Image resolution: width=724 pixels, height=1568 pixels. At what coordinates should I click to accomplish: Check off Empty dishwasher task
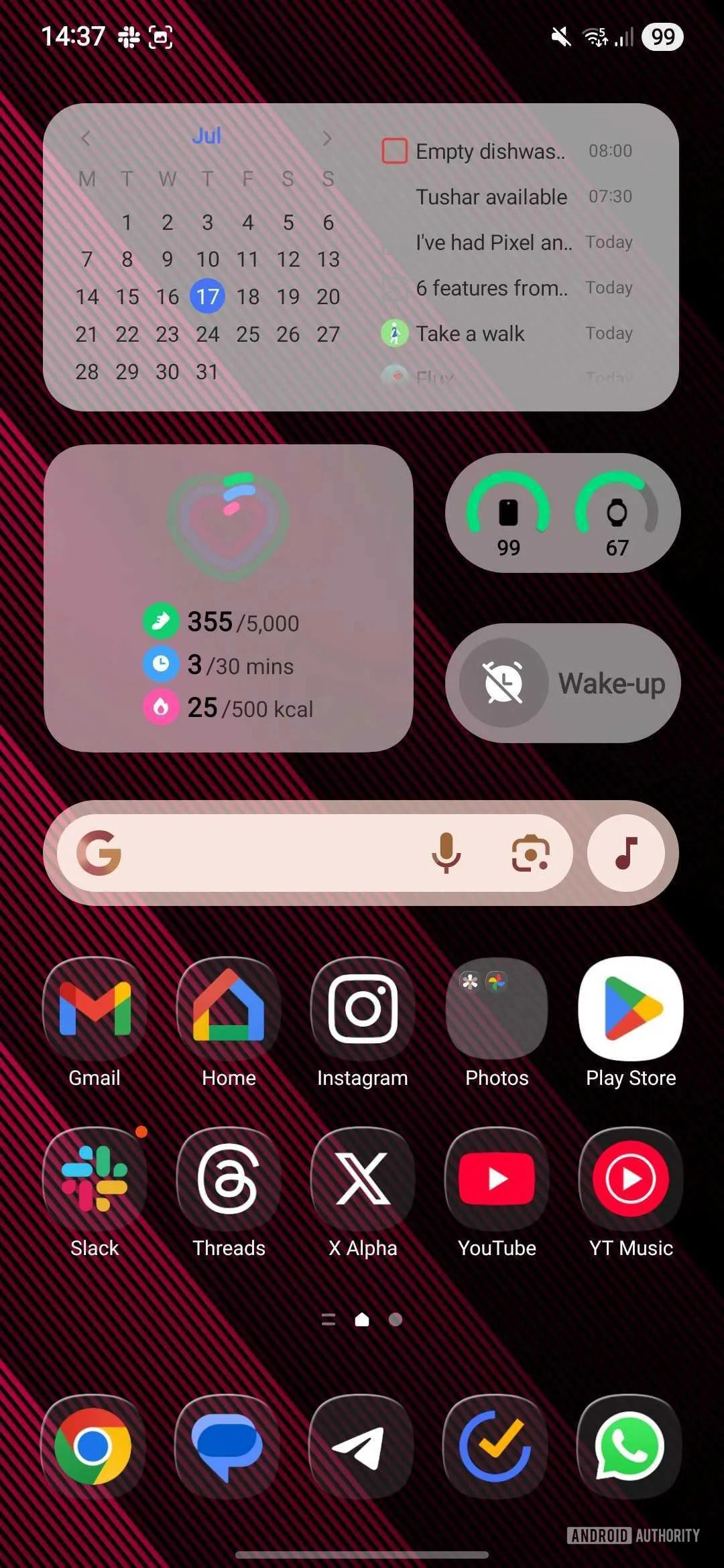[394, 151]
